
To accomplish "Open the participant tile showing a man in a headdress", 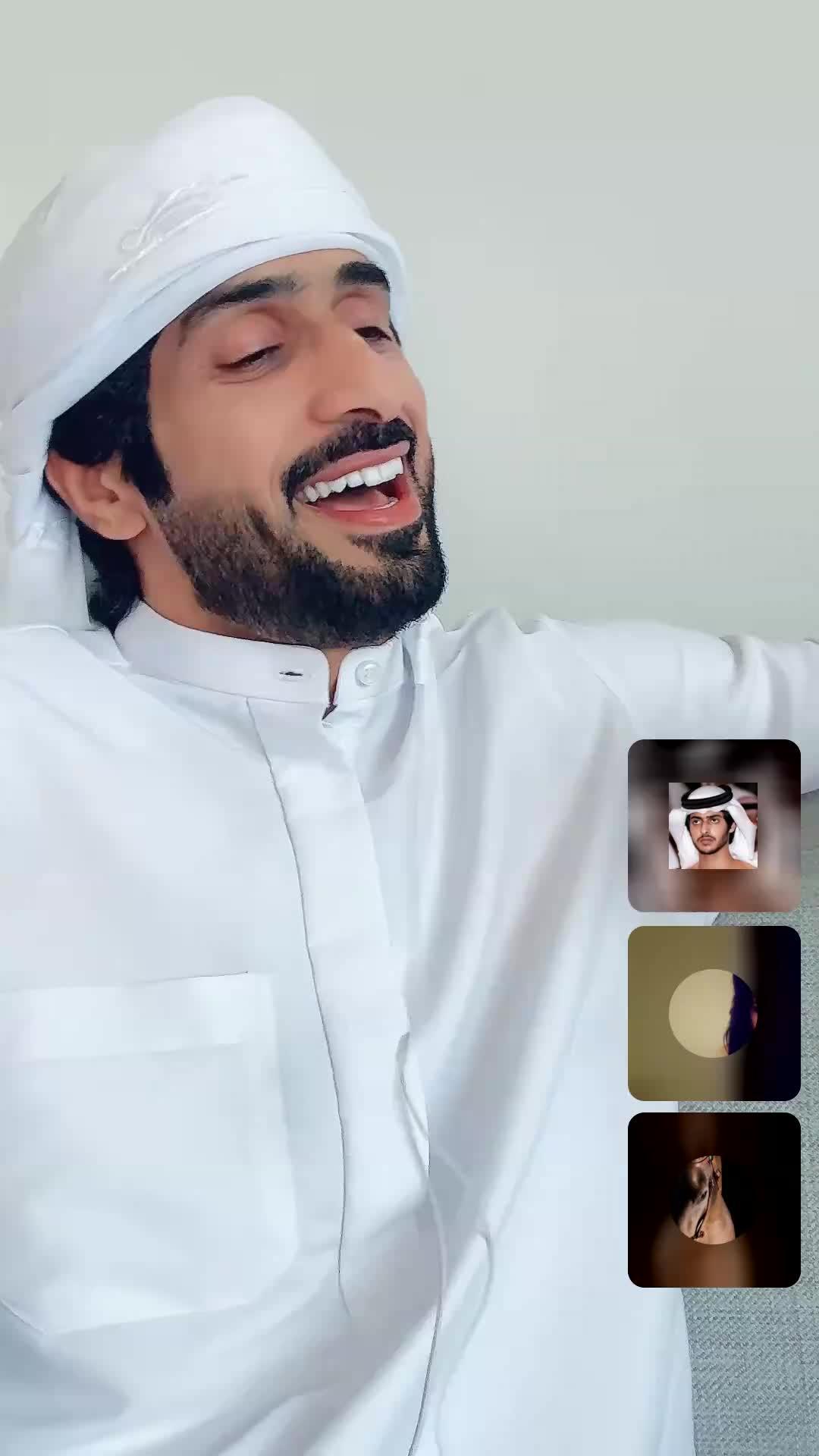I will point(714,826).
